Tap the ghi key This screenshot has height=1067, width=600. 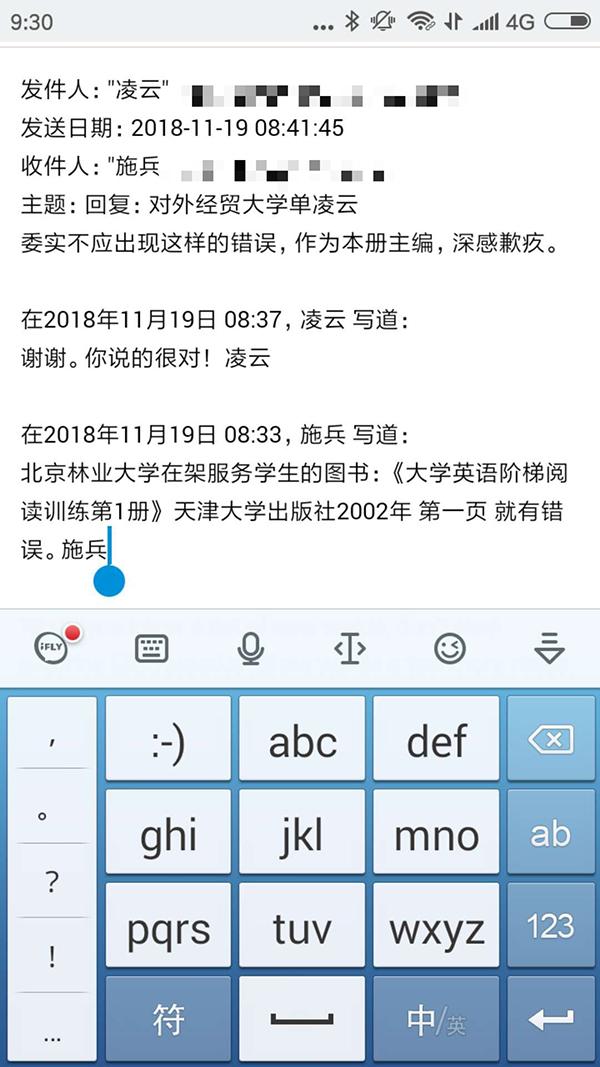168,834
